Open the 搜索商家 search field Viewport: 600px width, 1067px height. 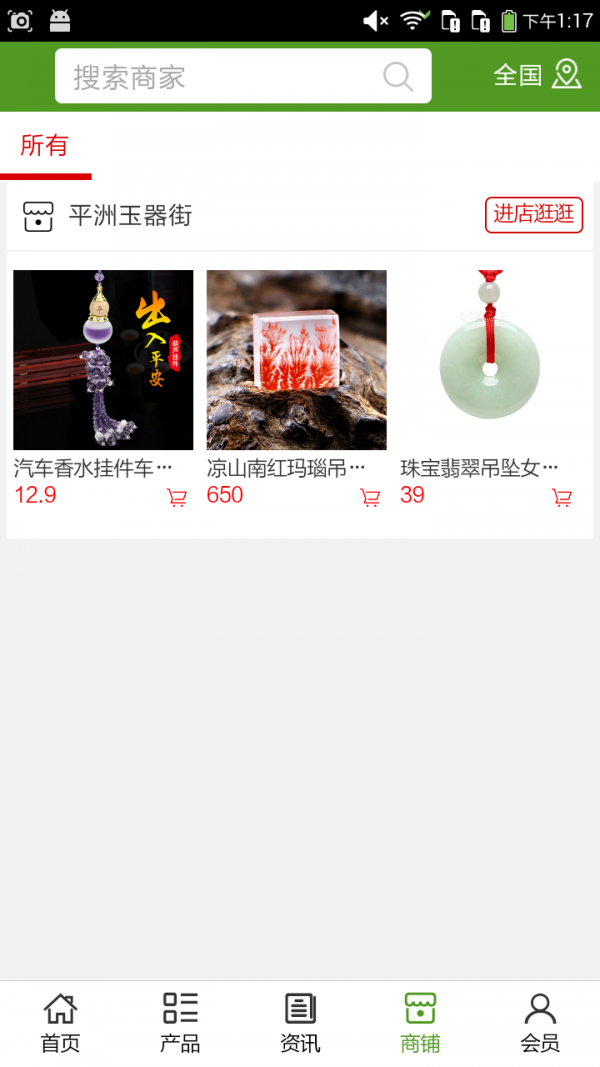[x=220, y=77]
